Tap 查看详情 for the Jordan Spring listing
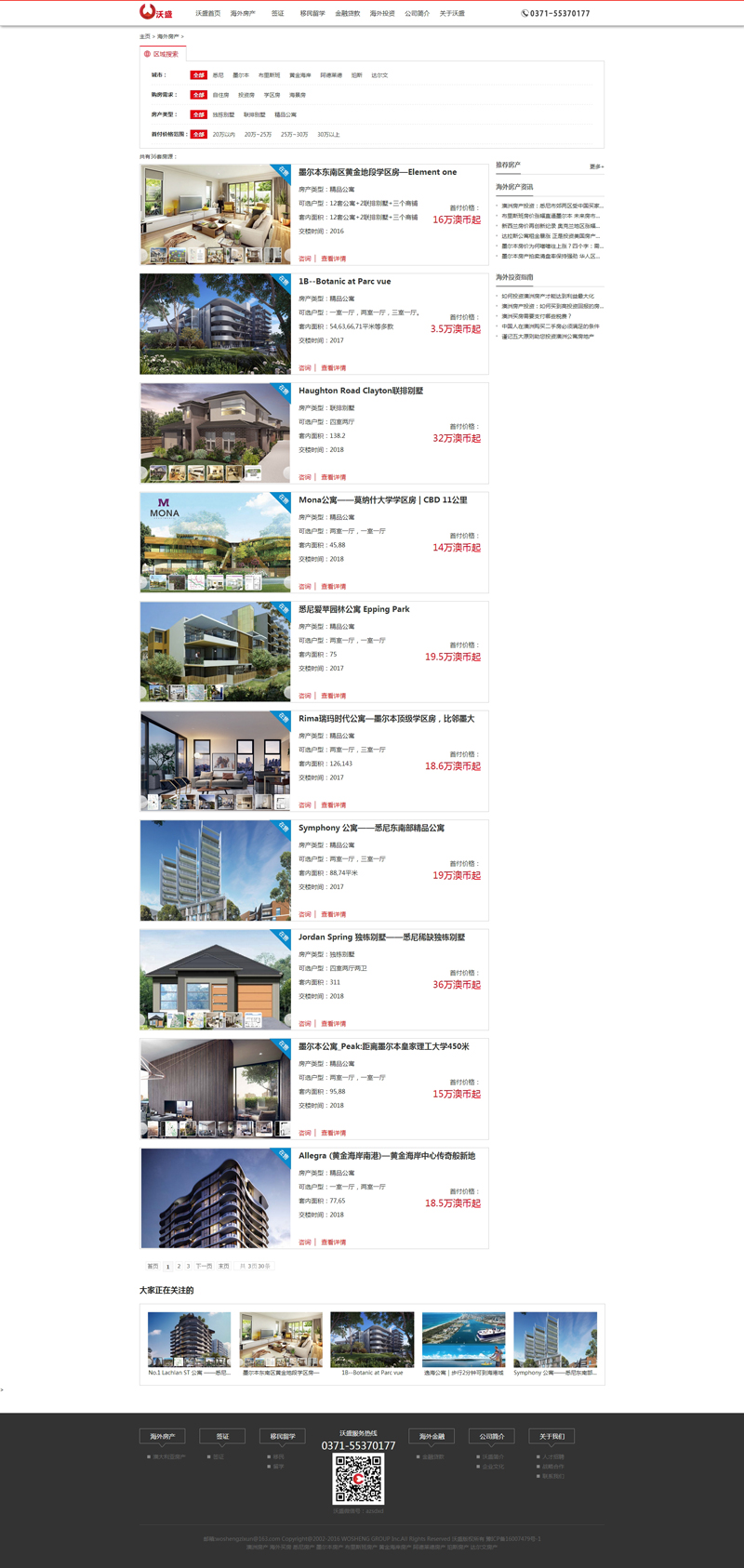Image resolution: width=744 pixels, height=1568 pixels. click(x=333, y=1024)
